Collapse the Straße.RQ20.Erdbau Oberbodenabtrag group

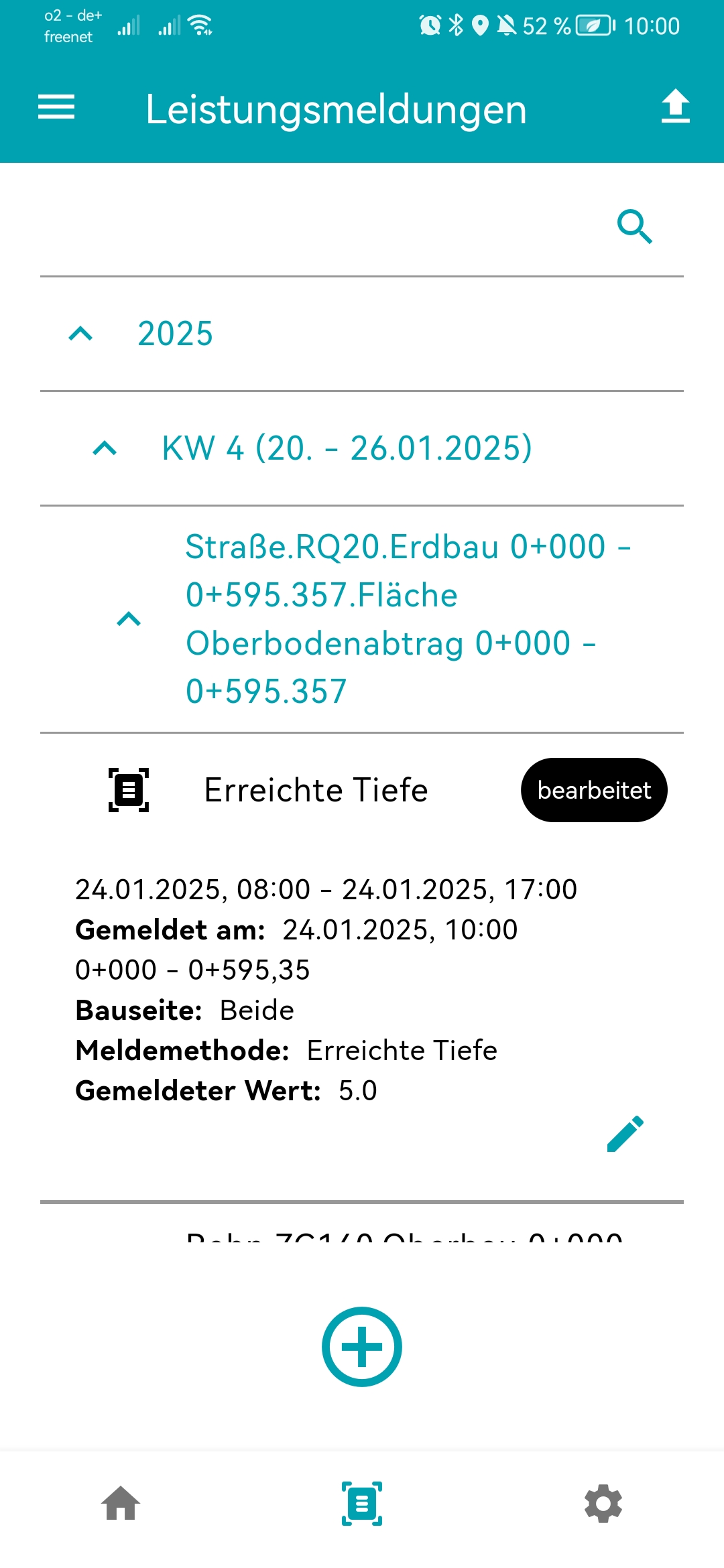coord(129,619)
